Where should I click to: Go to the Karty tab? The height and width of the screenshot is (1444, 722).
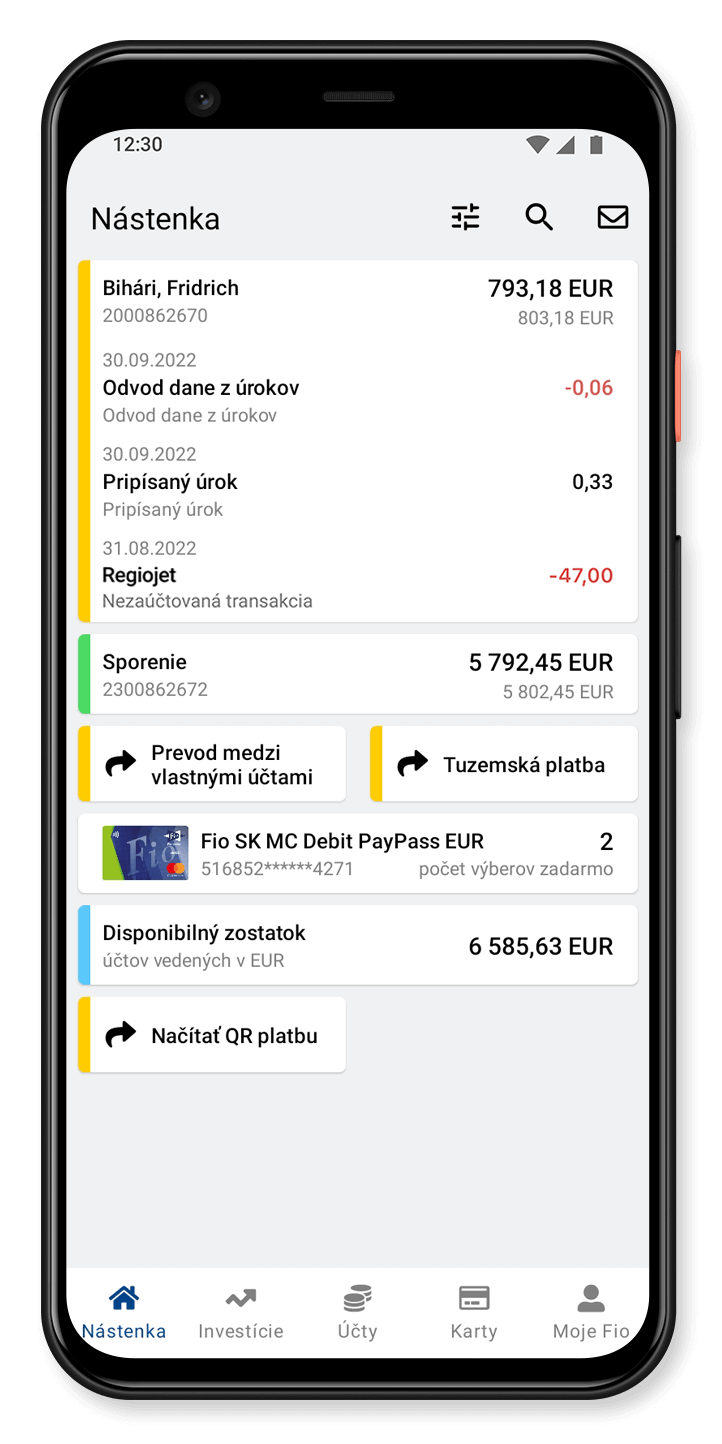pyautogui.click(x=474, y=1312)
